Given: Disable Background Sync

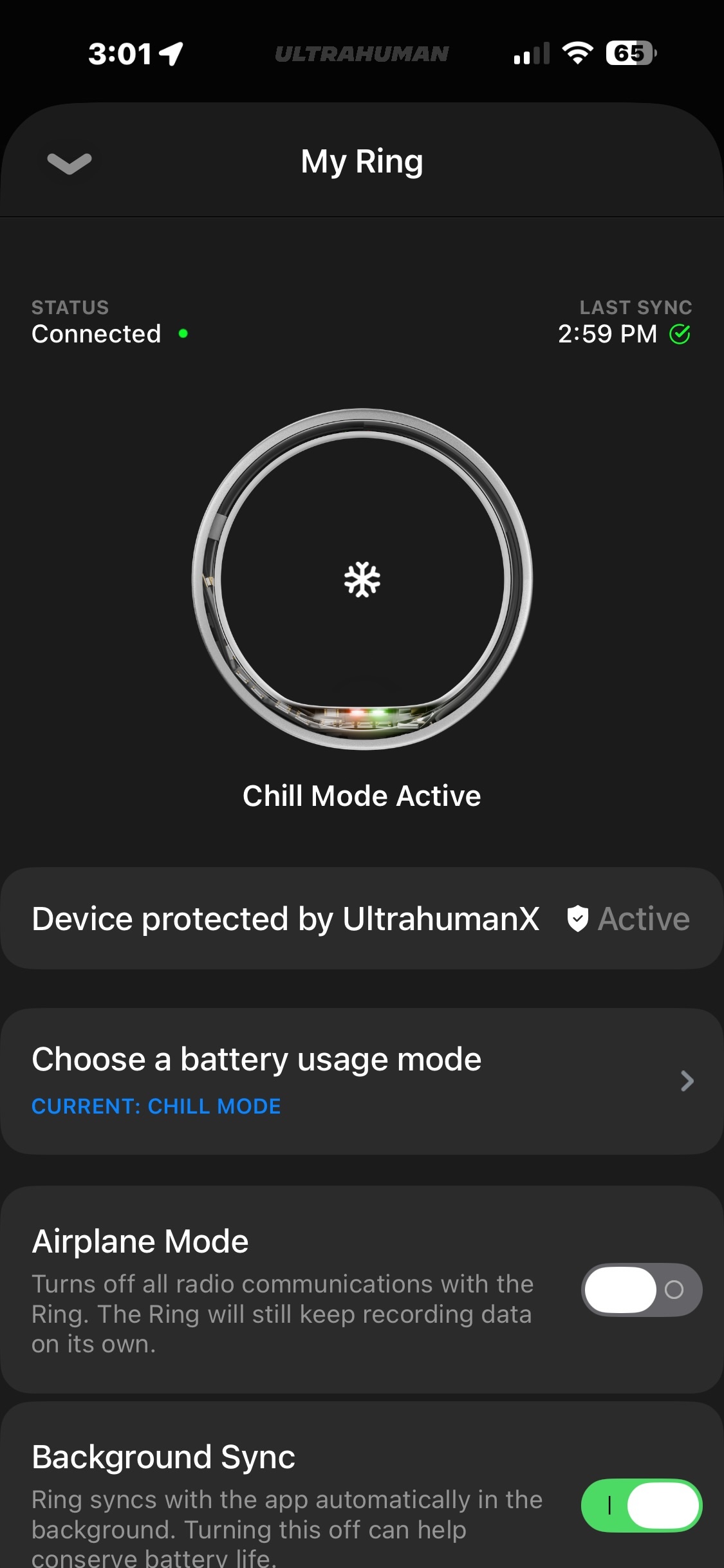Looking at the screenshot, I should pyautogui.click(x=641, y=1505).
